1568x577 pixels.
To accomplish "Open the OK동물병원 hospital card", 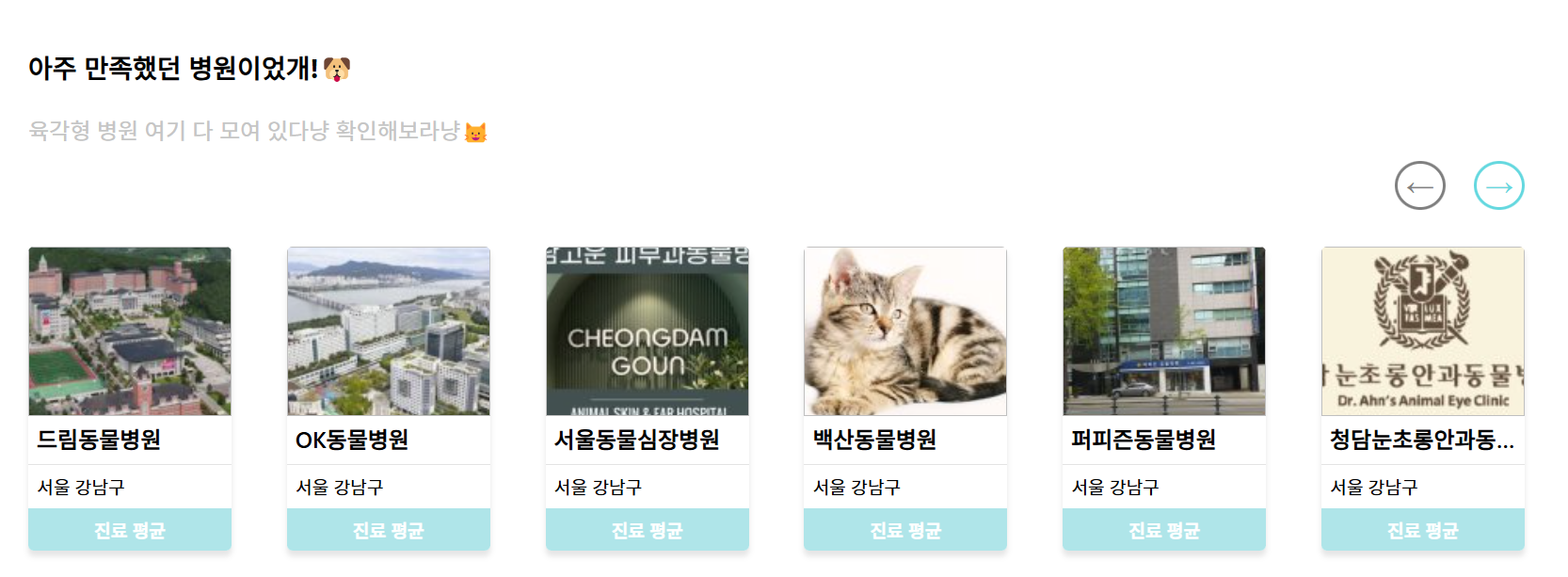I will [388, 331].
